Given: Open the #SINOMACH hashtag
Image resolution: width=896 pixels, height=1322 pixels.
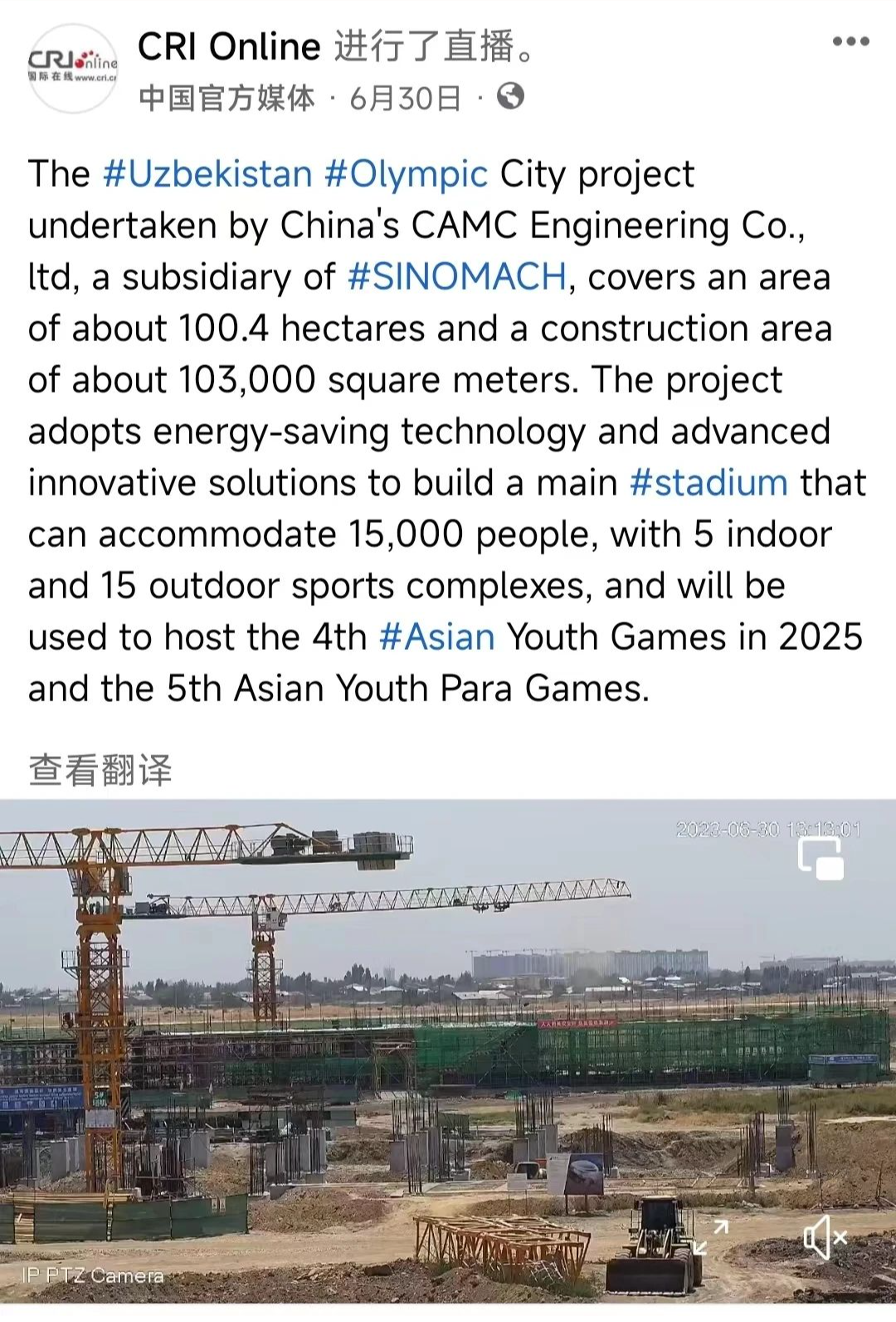Looking at the screenshot, I should coord(457,277).
